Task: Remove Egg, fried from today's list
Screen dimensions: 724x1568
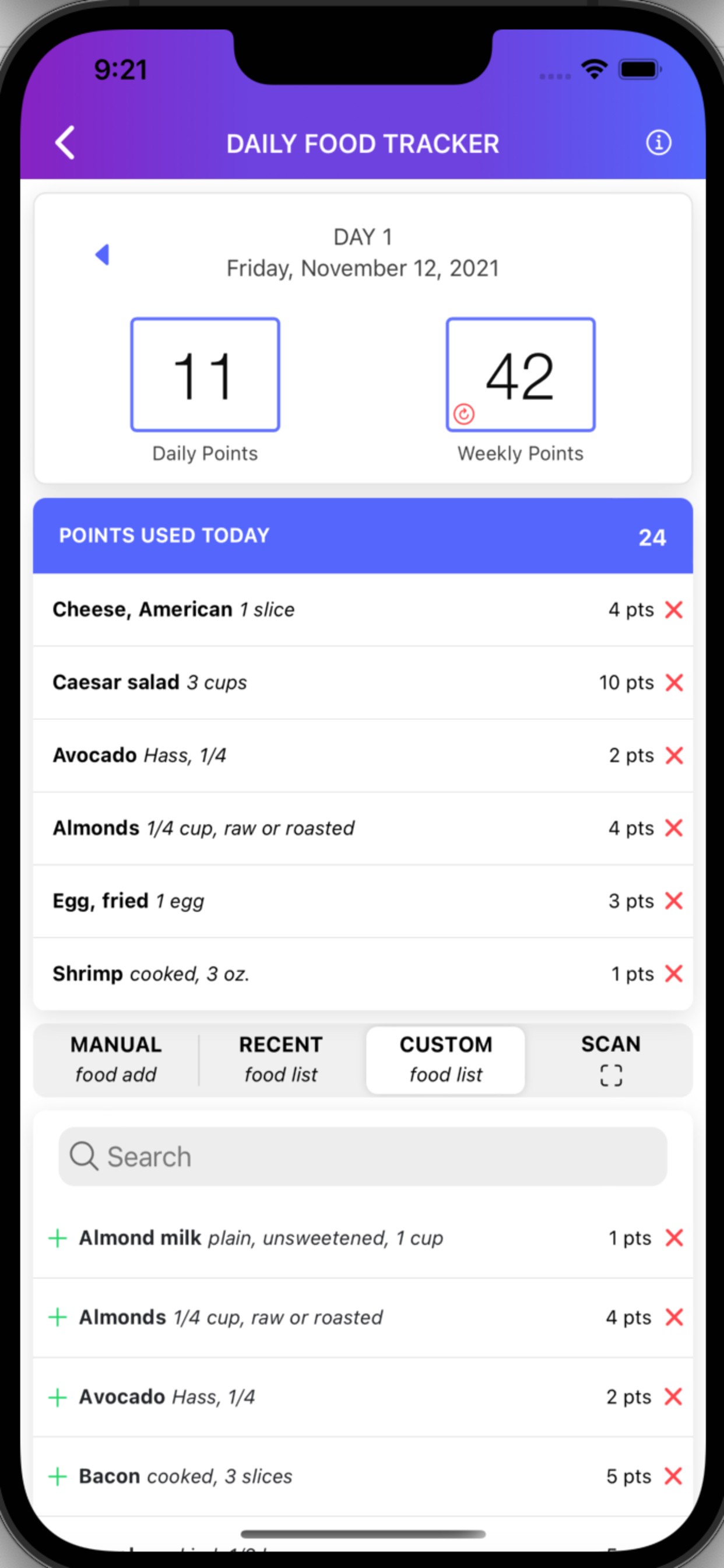Action: 673,901
